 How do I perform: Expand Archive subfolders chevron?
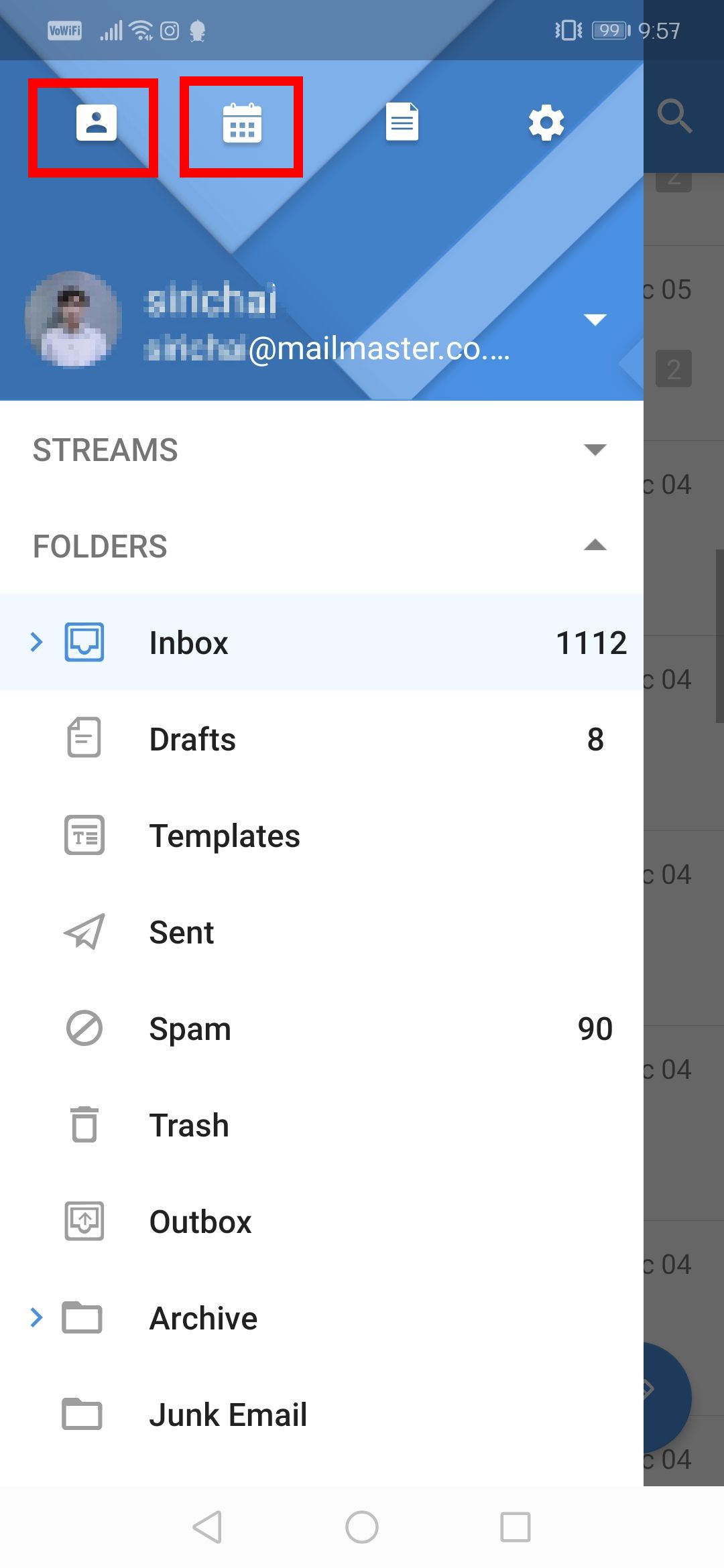coord(37,1317)
